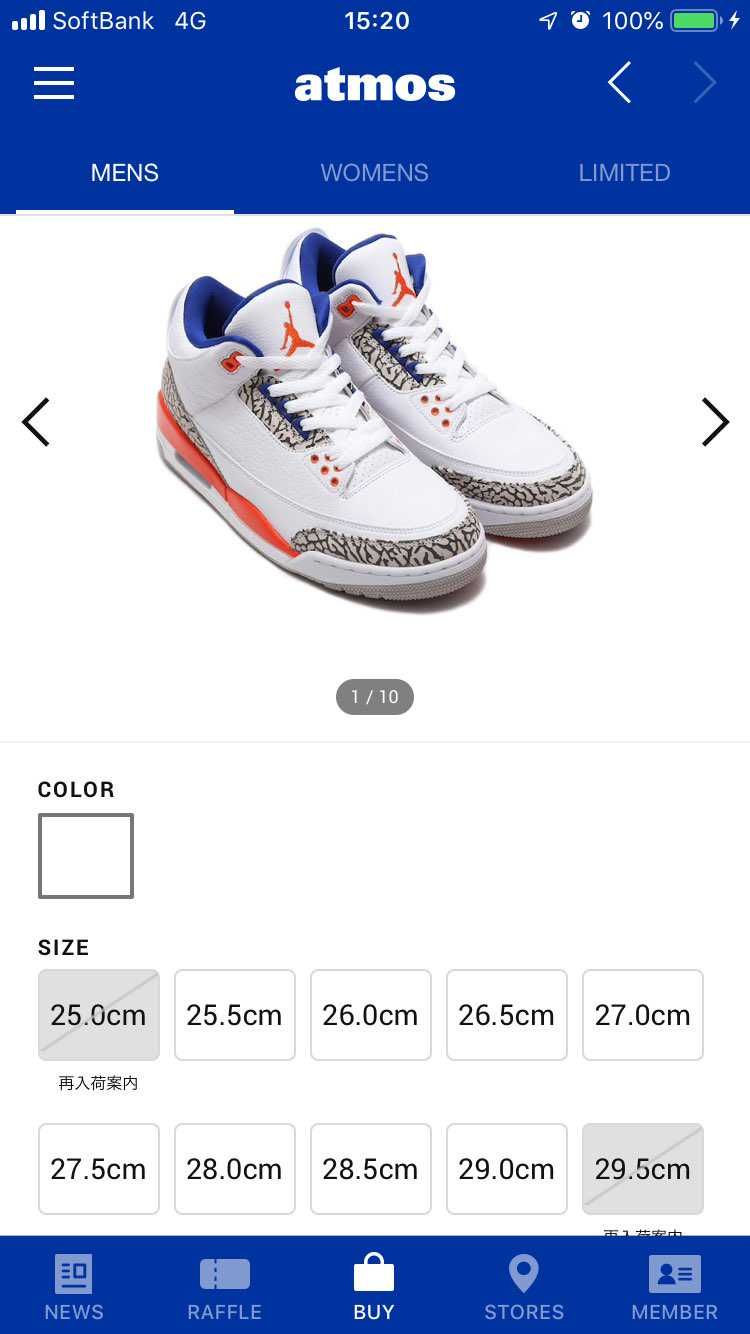Pick the 28.0cm size
750x1334 pixels.
click(x=235, y=1169)
